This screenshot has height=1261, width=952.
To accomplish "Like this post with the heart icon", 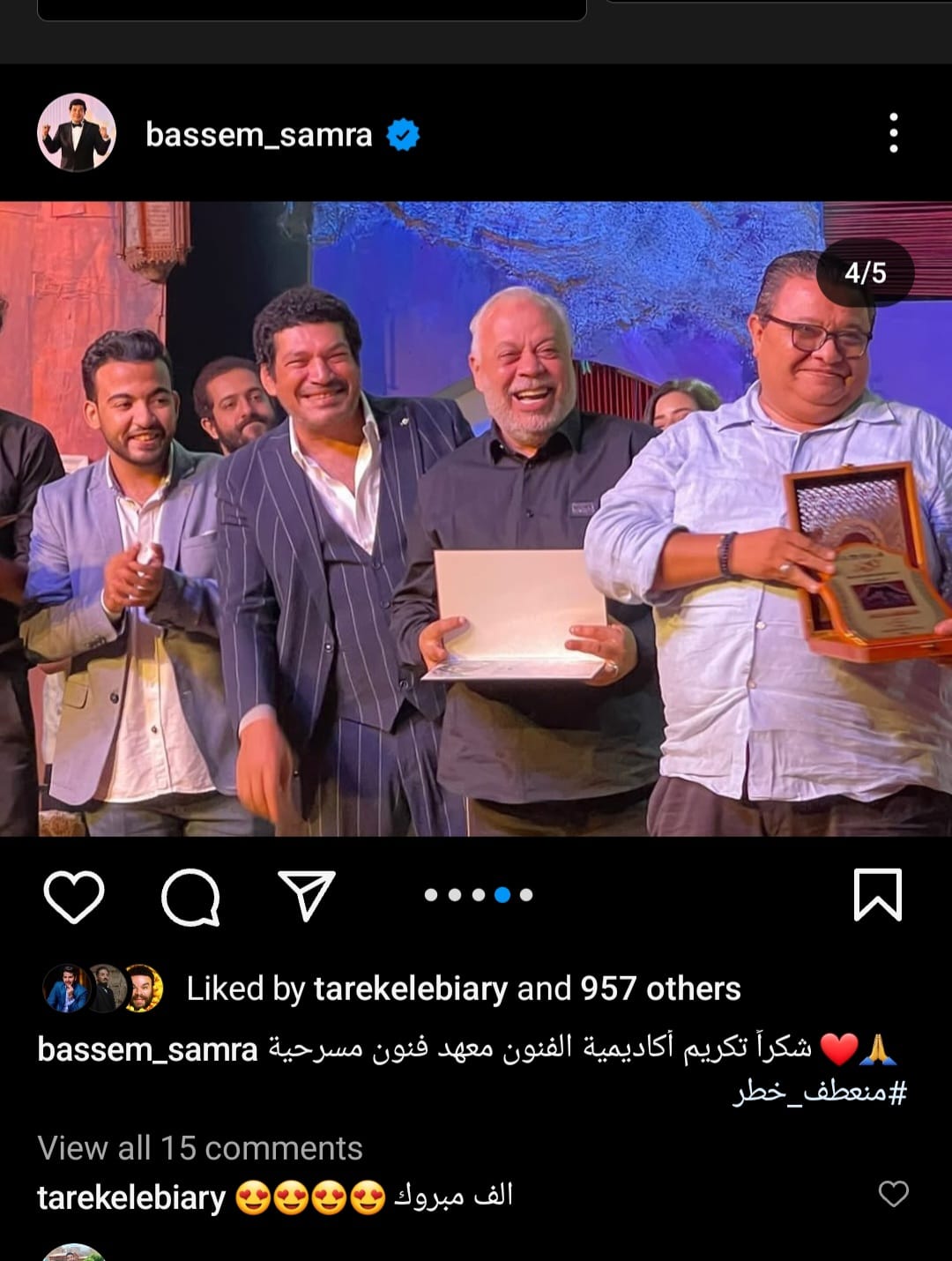I will (74, 896).
